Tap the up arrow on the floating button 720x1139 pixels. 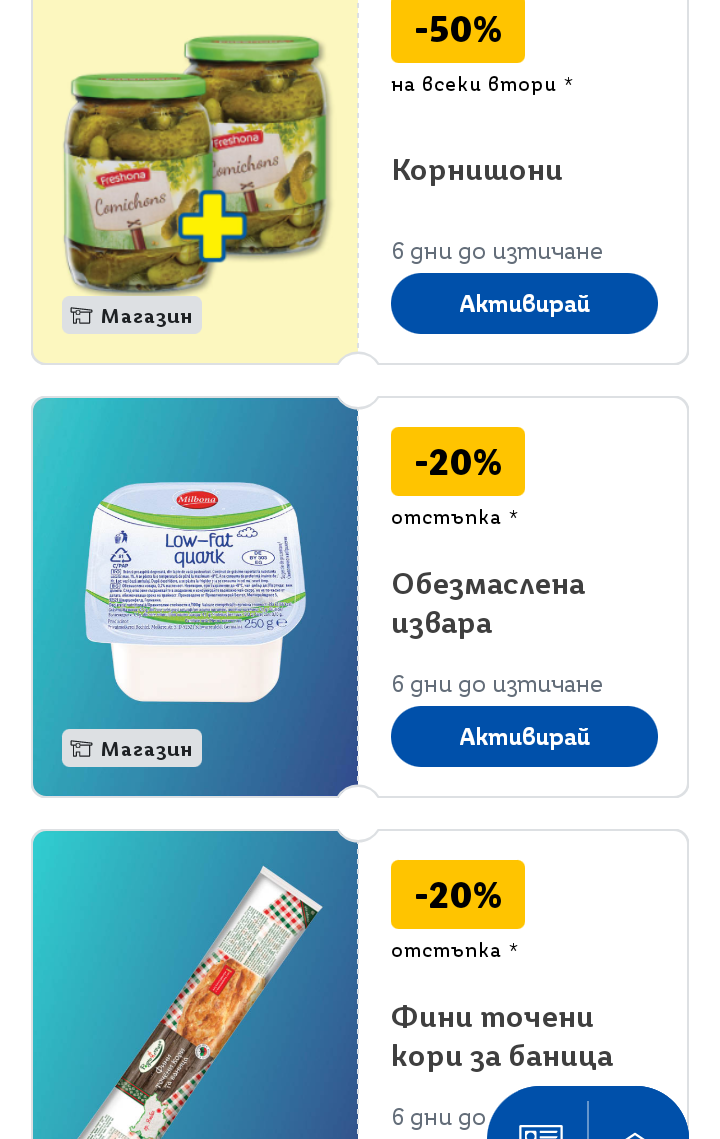636,1128
